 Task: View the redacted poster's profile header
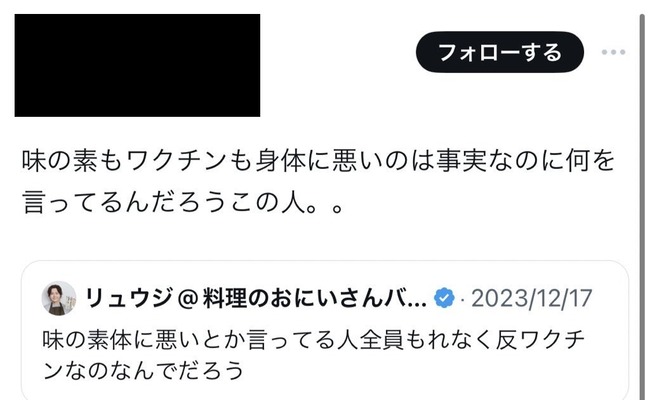click(137, 65)
